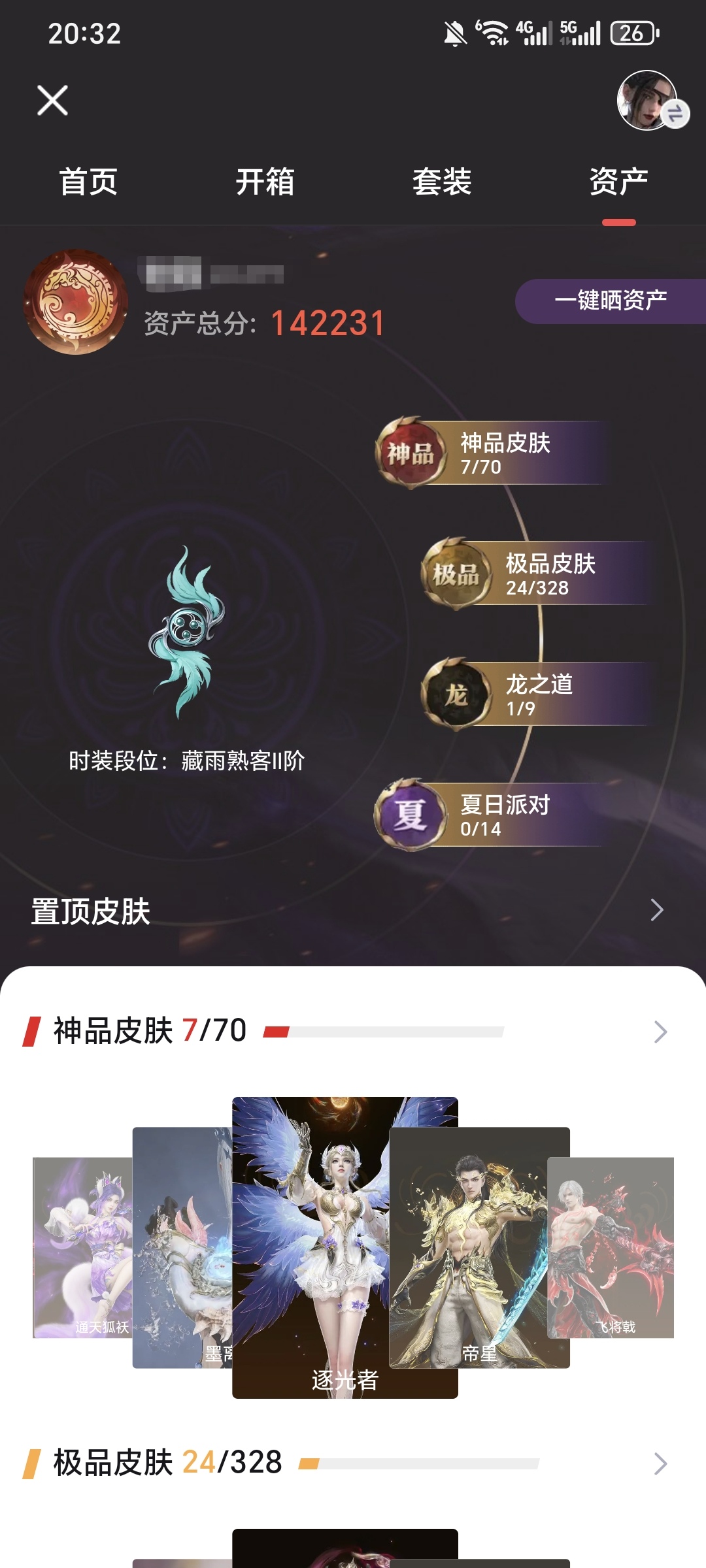Open the 开箱 tab

265,182
